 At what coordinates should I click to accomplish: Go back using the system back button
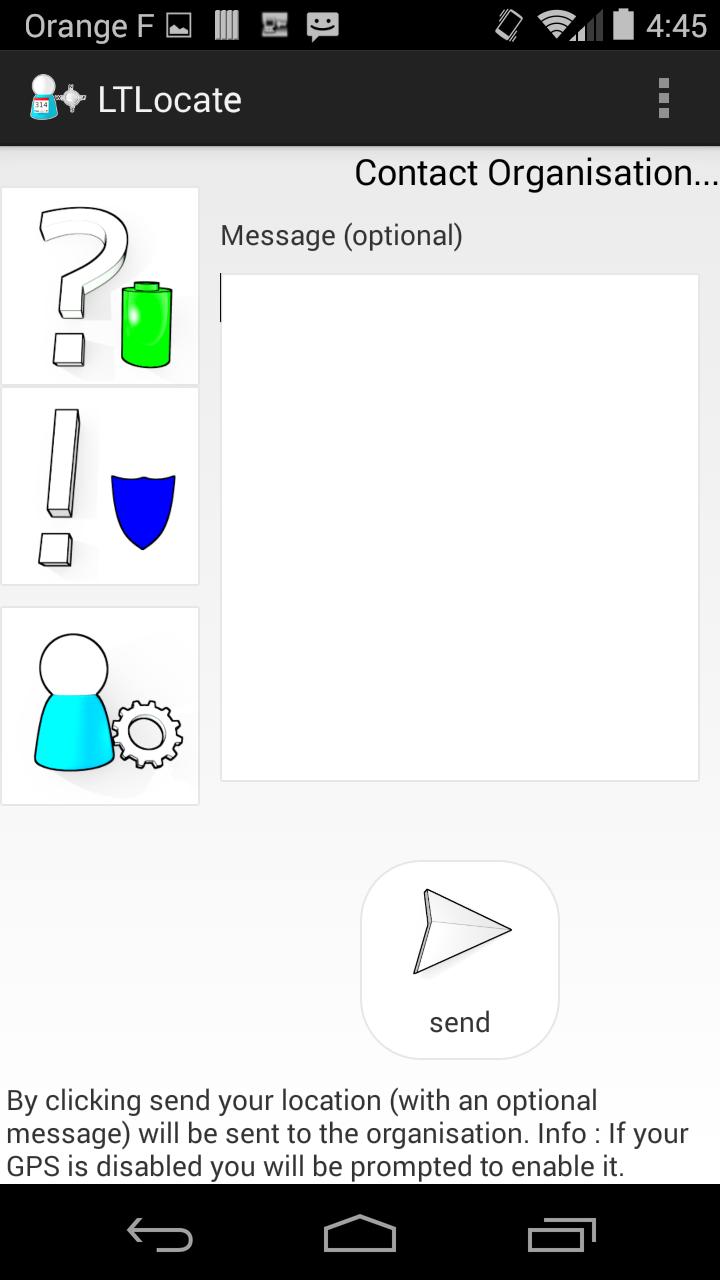160,1234
